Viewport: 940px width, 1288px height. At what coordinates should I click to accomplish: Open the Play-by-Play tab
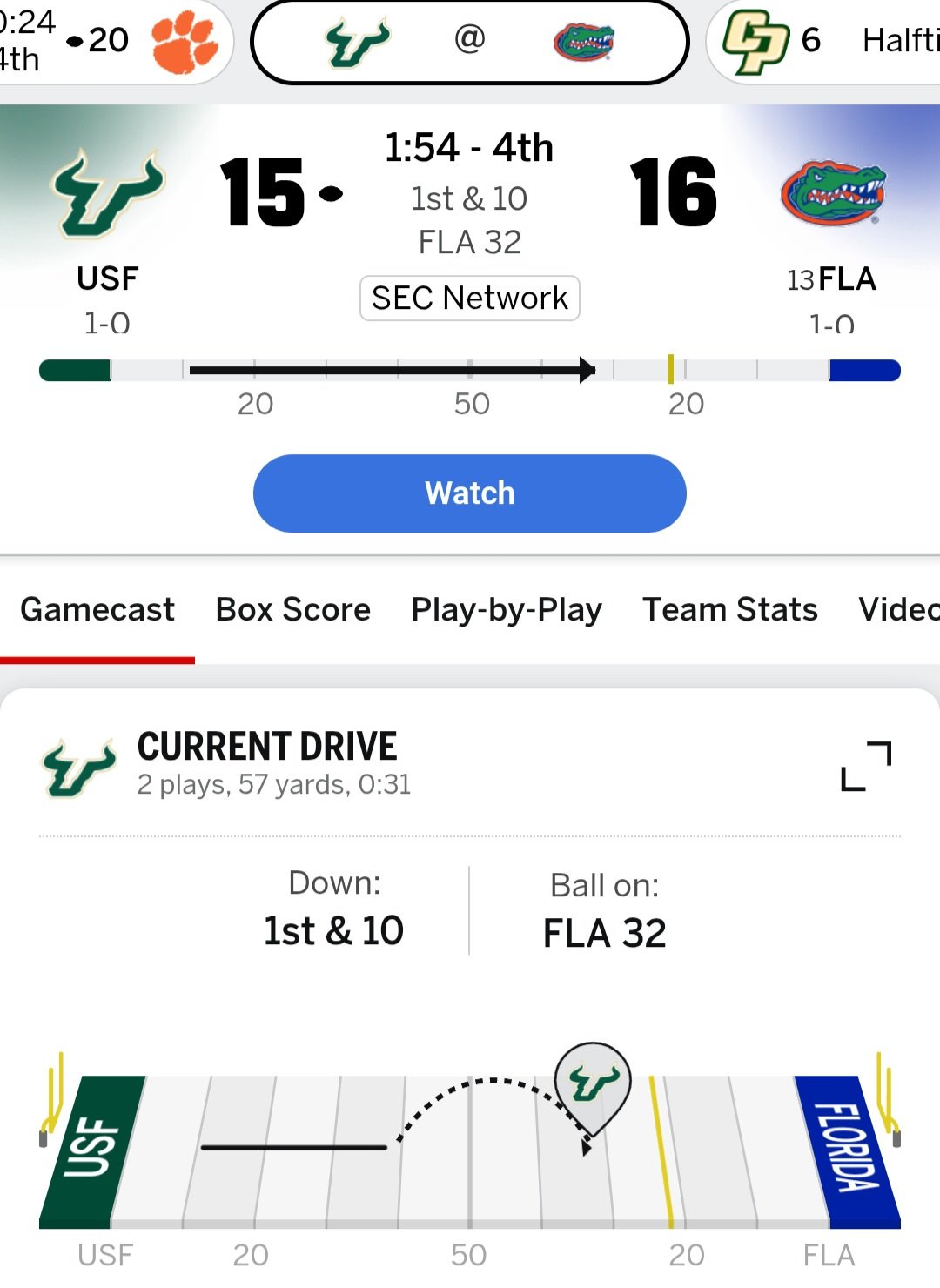coord(507,609)
